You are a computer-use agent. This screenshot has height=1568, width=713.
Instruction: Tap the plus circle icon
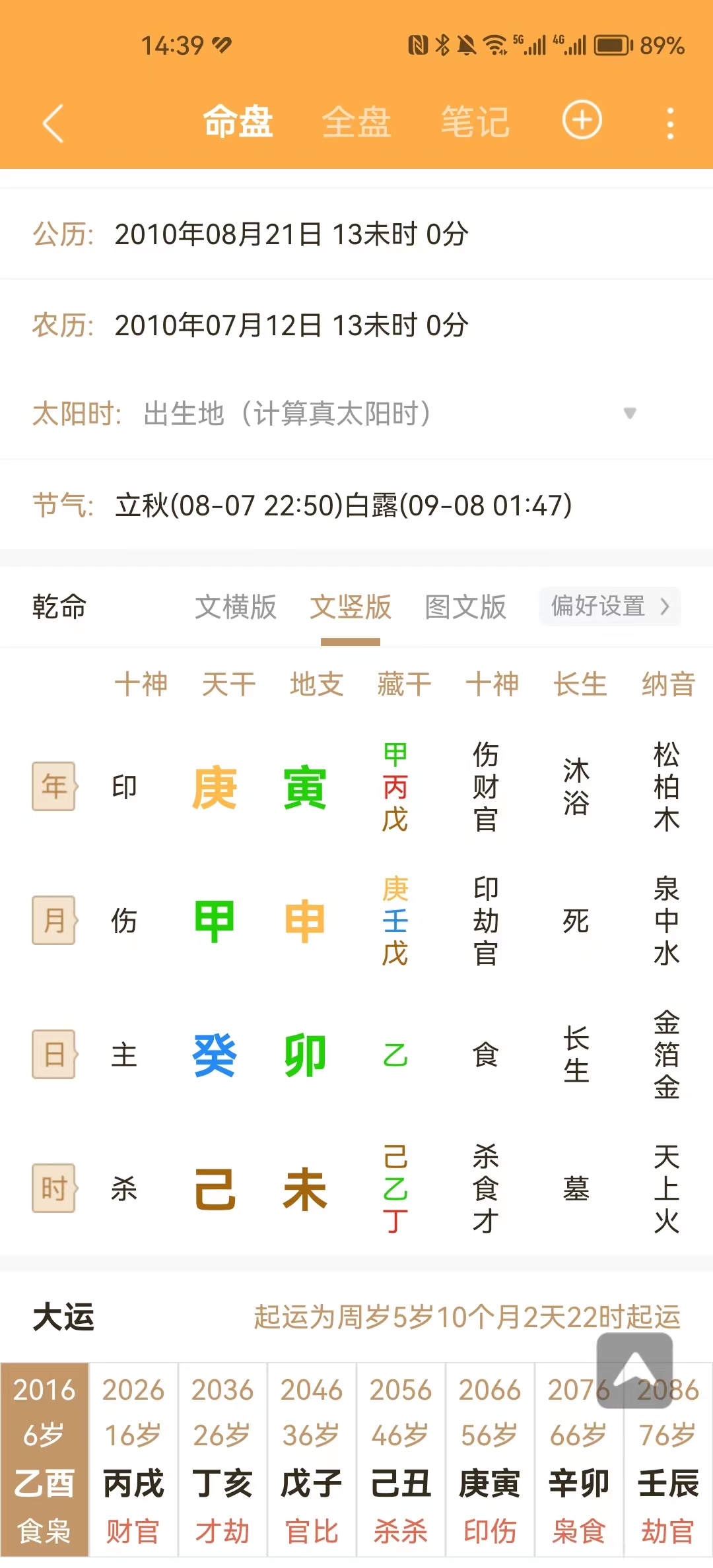(582, 121)
